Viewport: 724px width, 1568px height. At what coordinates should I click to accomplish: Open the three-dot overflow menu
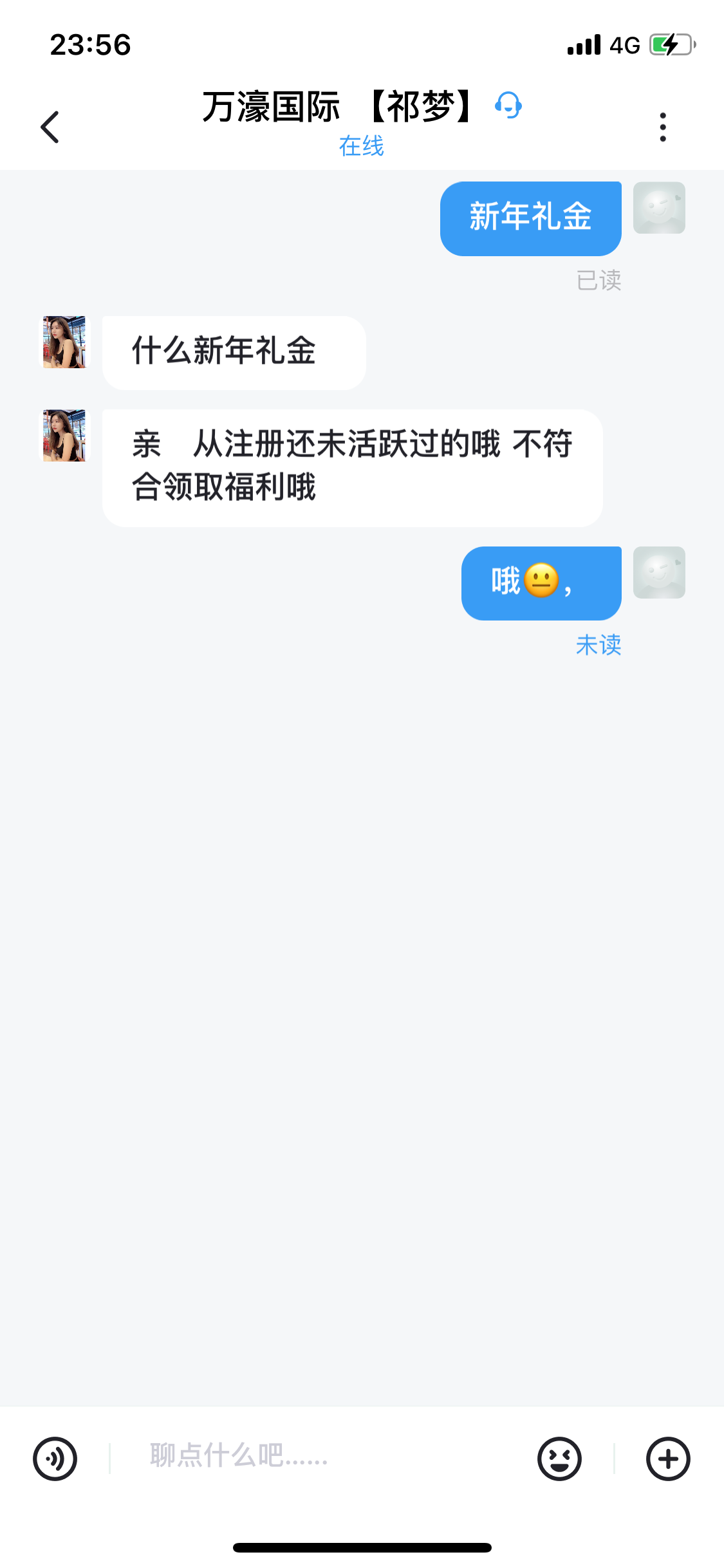[x=662, y=127]
